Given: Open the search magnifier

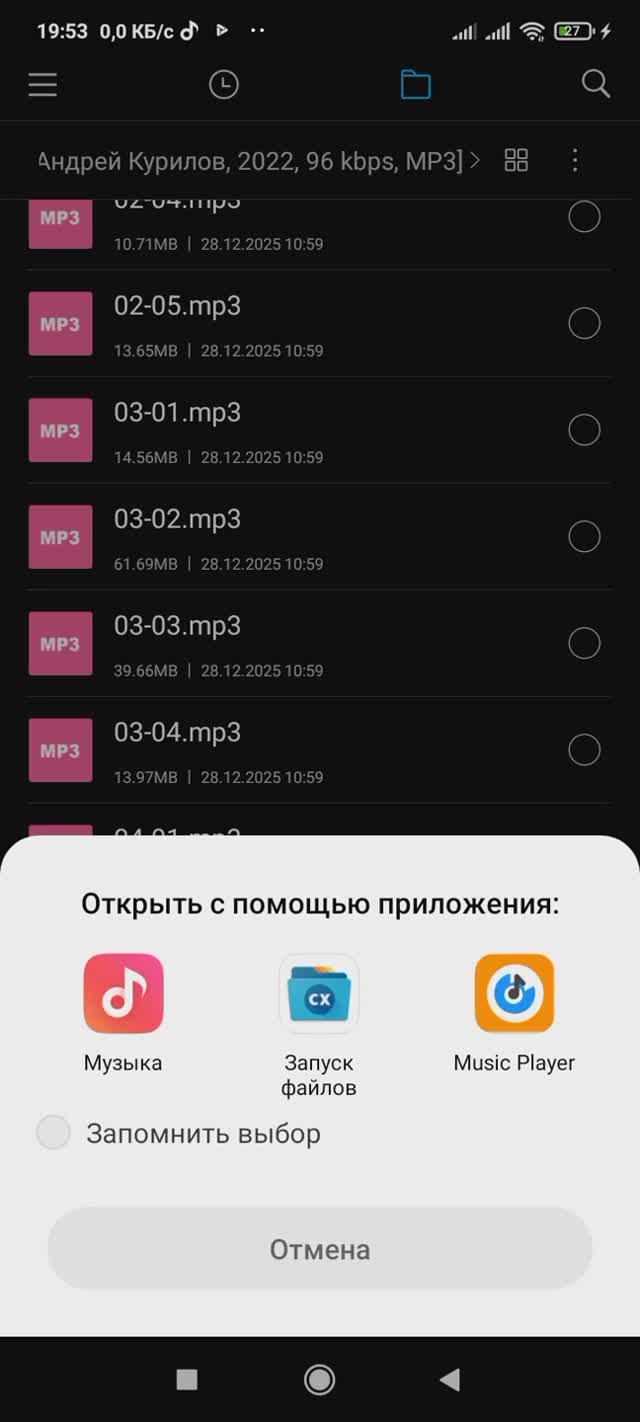Looking at the screenshot, I should [595, 85].
